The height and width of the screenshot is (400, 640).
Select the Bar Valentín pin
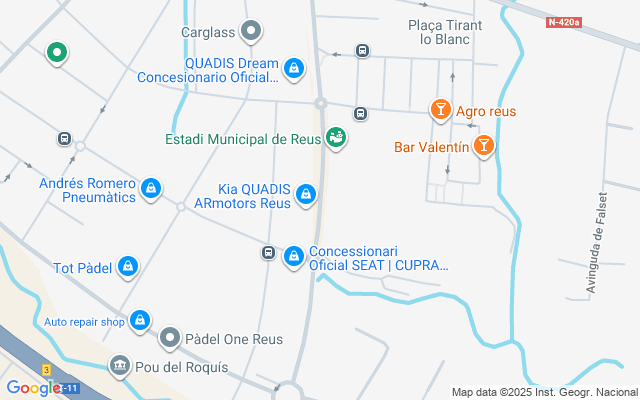pyautogui.click(x=484, y=146)
